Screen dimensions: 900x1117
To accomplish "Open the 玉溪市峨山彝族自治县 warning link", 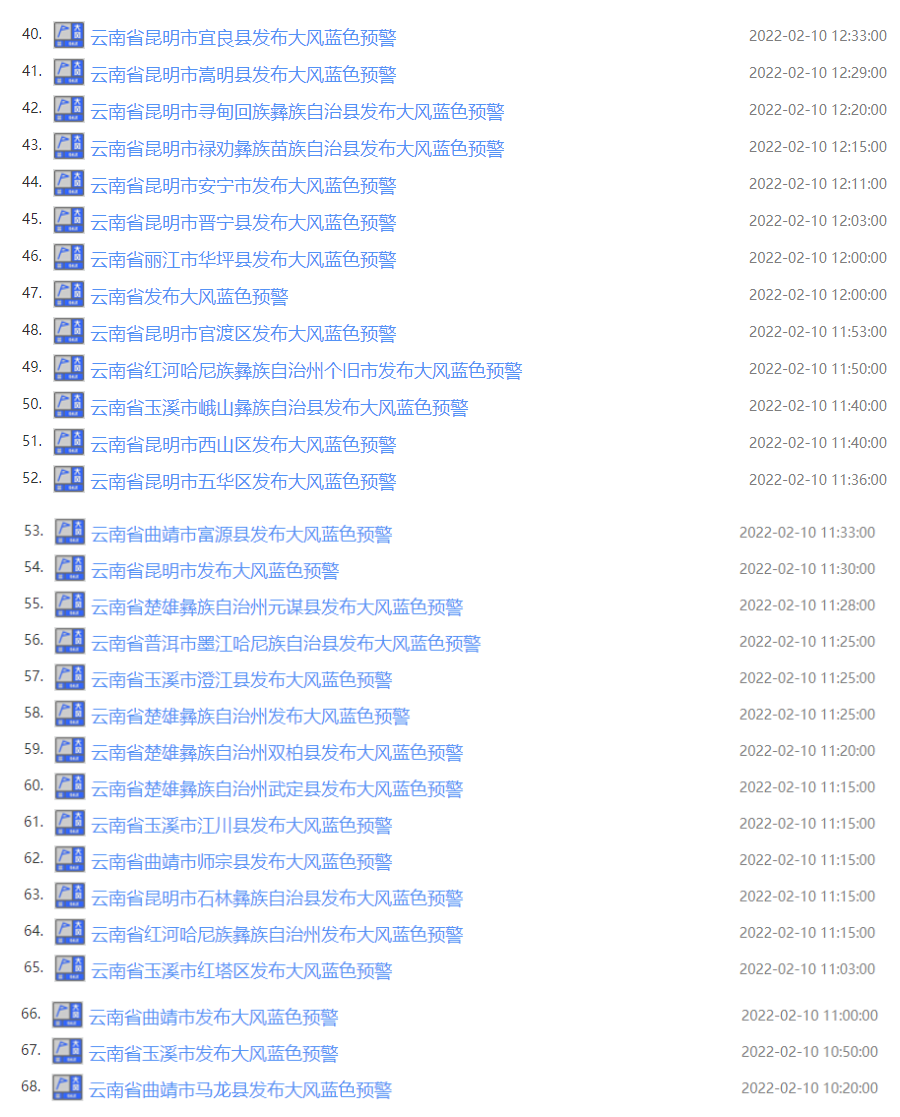I will (279, 408).
